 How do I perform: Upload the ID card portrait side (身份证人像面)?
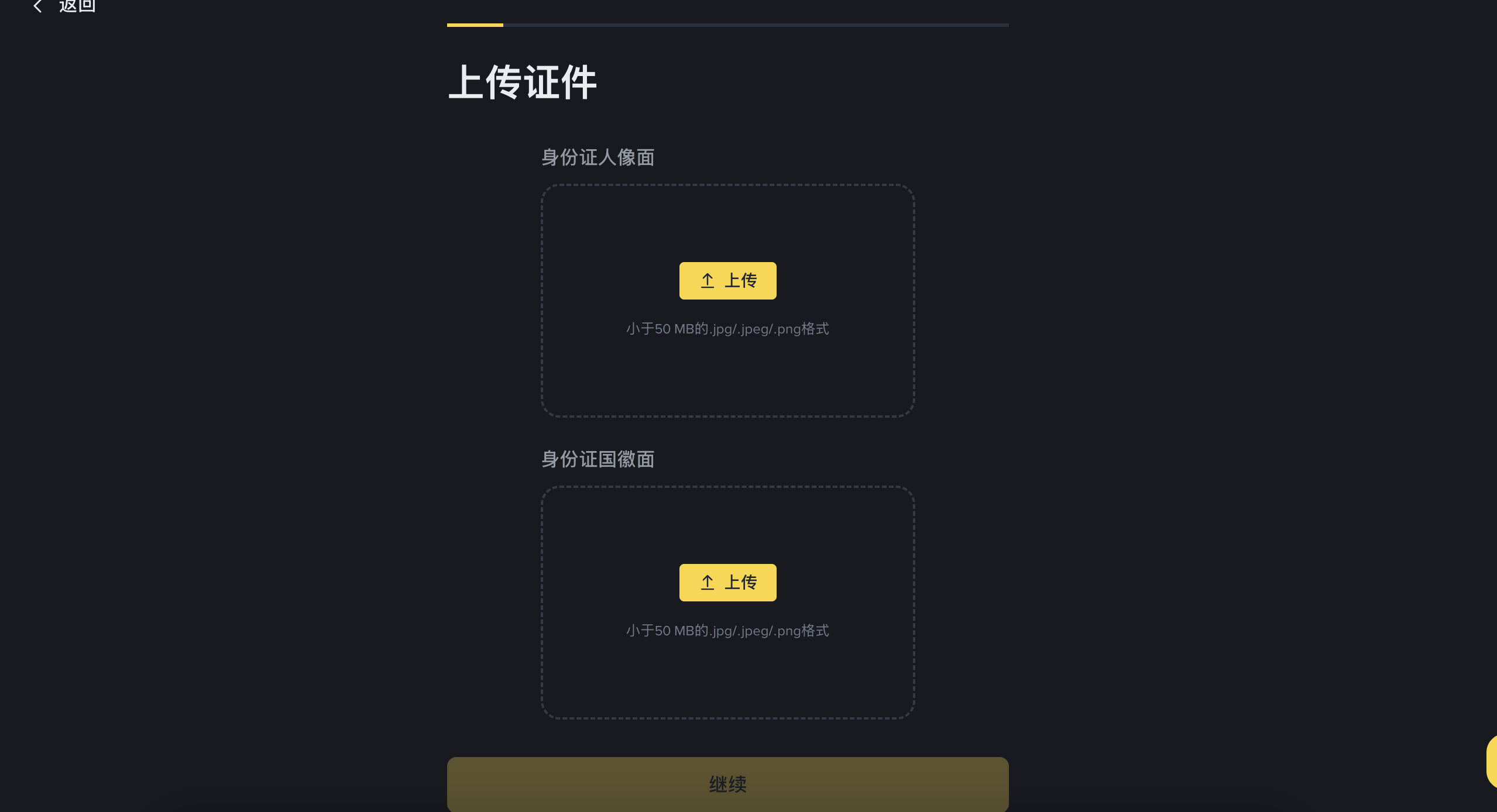[727, 281]
